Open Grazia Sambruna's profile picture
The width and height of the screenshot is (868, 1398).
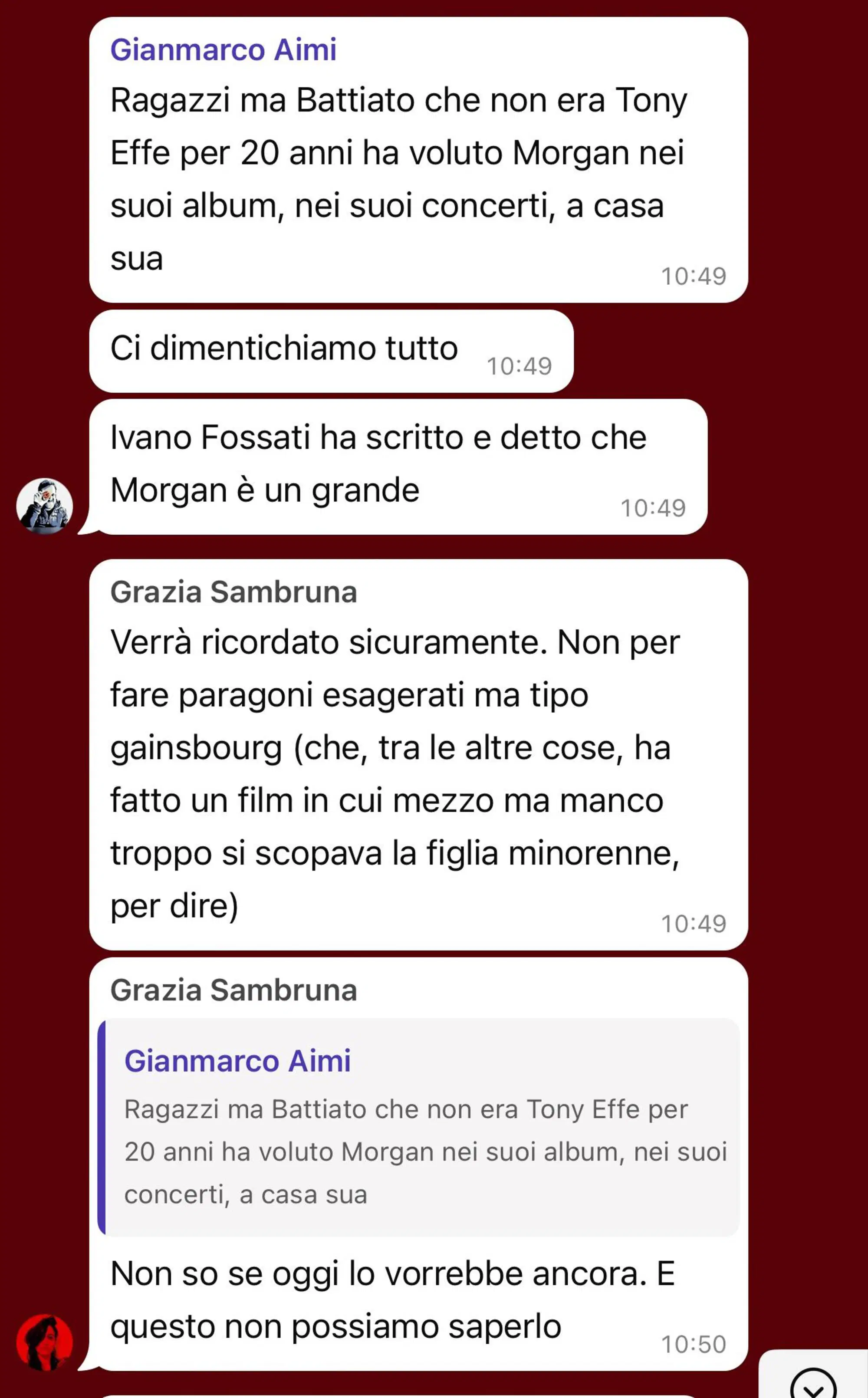pos(45,1342)
